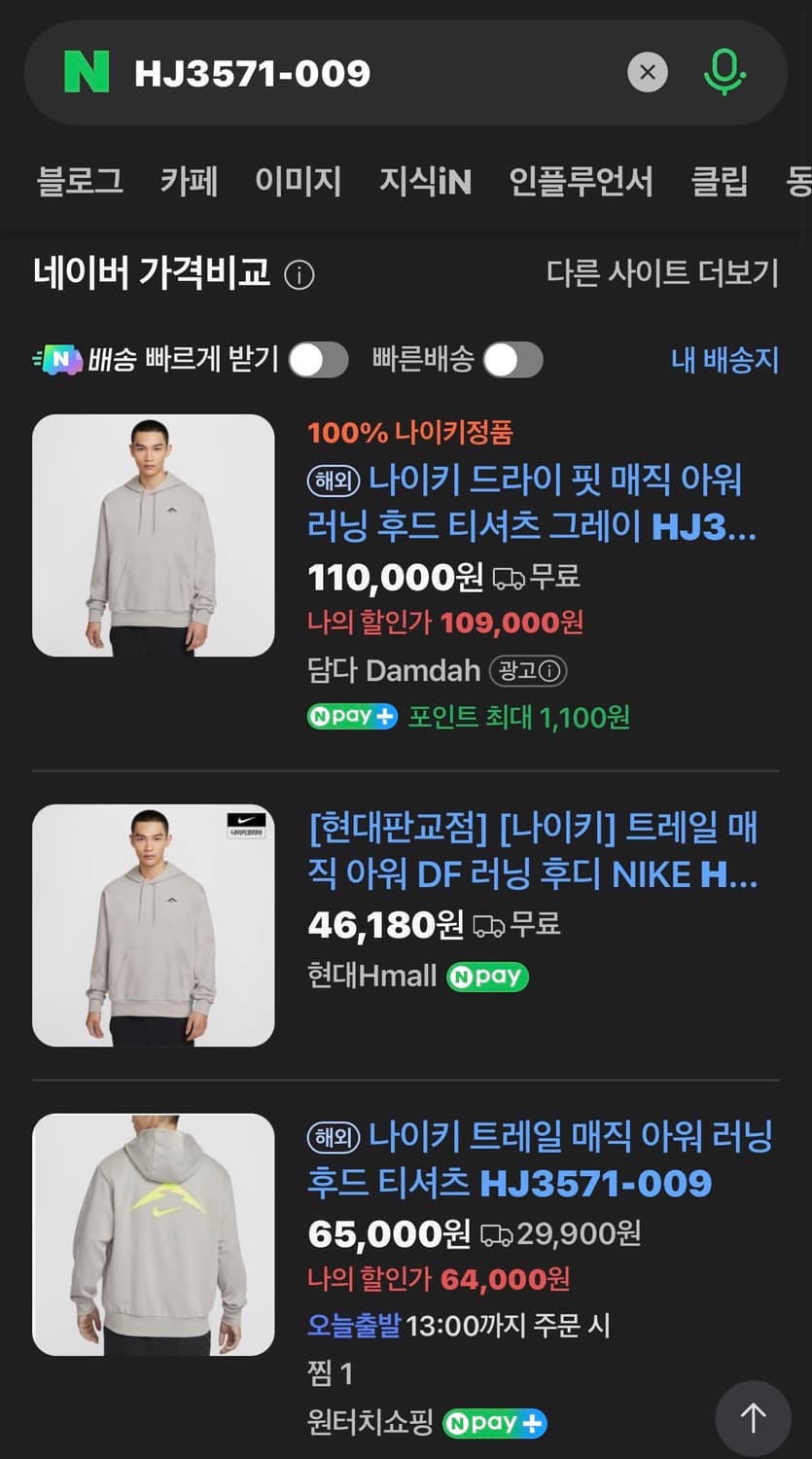Open 내 배송지 settings
This screenshot has height=1459, width=812.
(x=724, y=360)
